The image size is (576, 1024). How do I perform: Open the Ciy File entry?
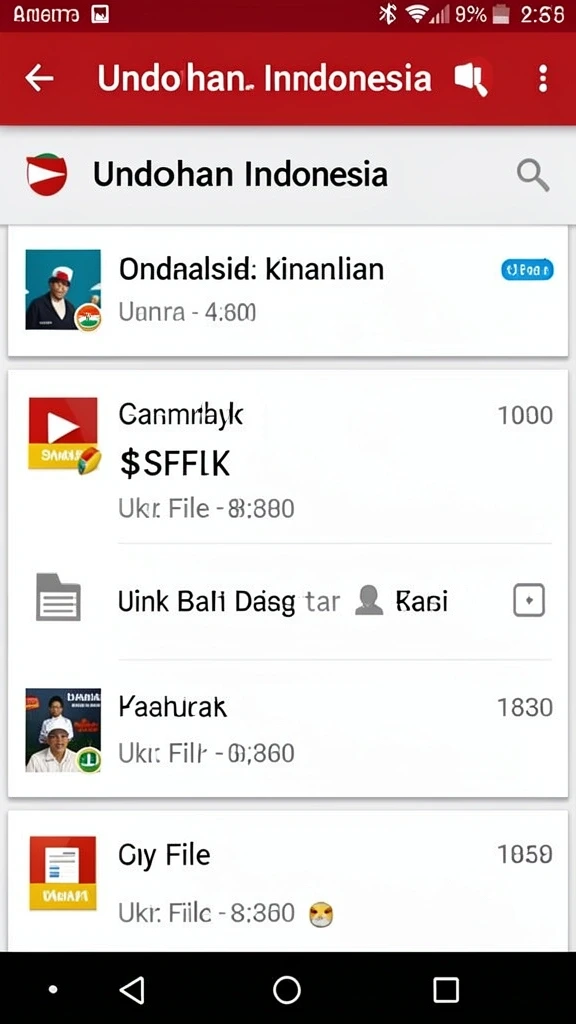point(287,880)
